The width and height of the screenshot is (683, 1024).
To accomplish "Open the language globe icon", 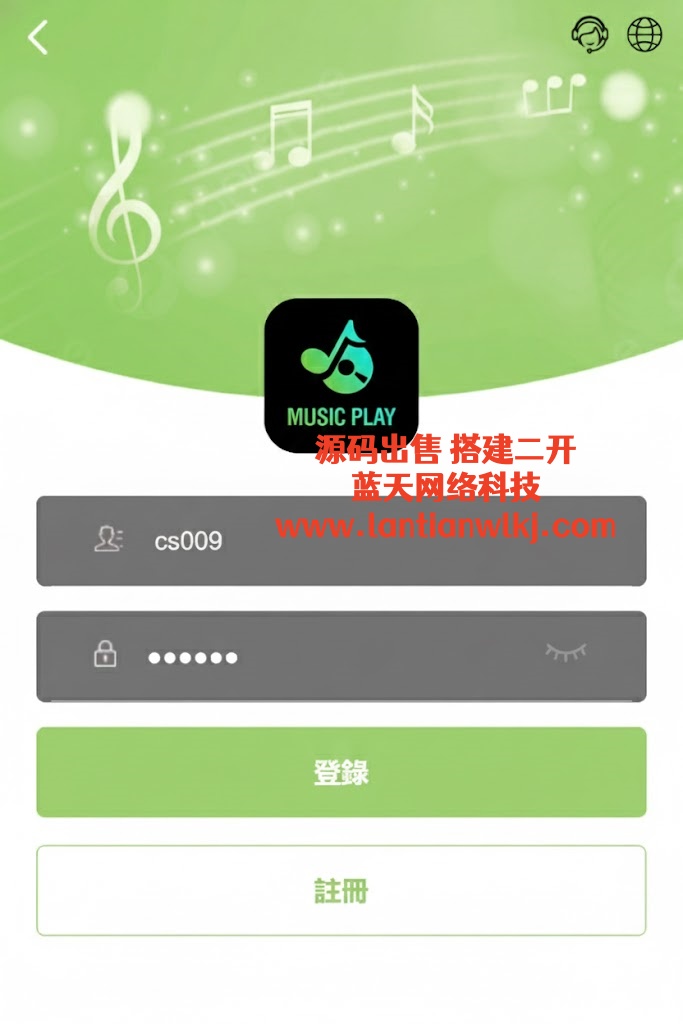I will pyautogui.click(x=645, y=35).
